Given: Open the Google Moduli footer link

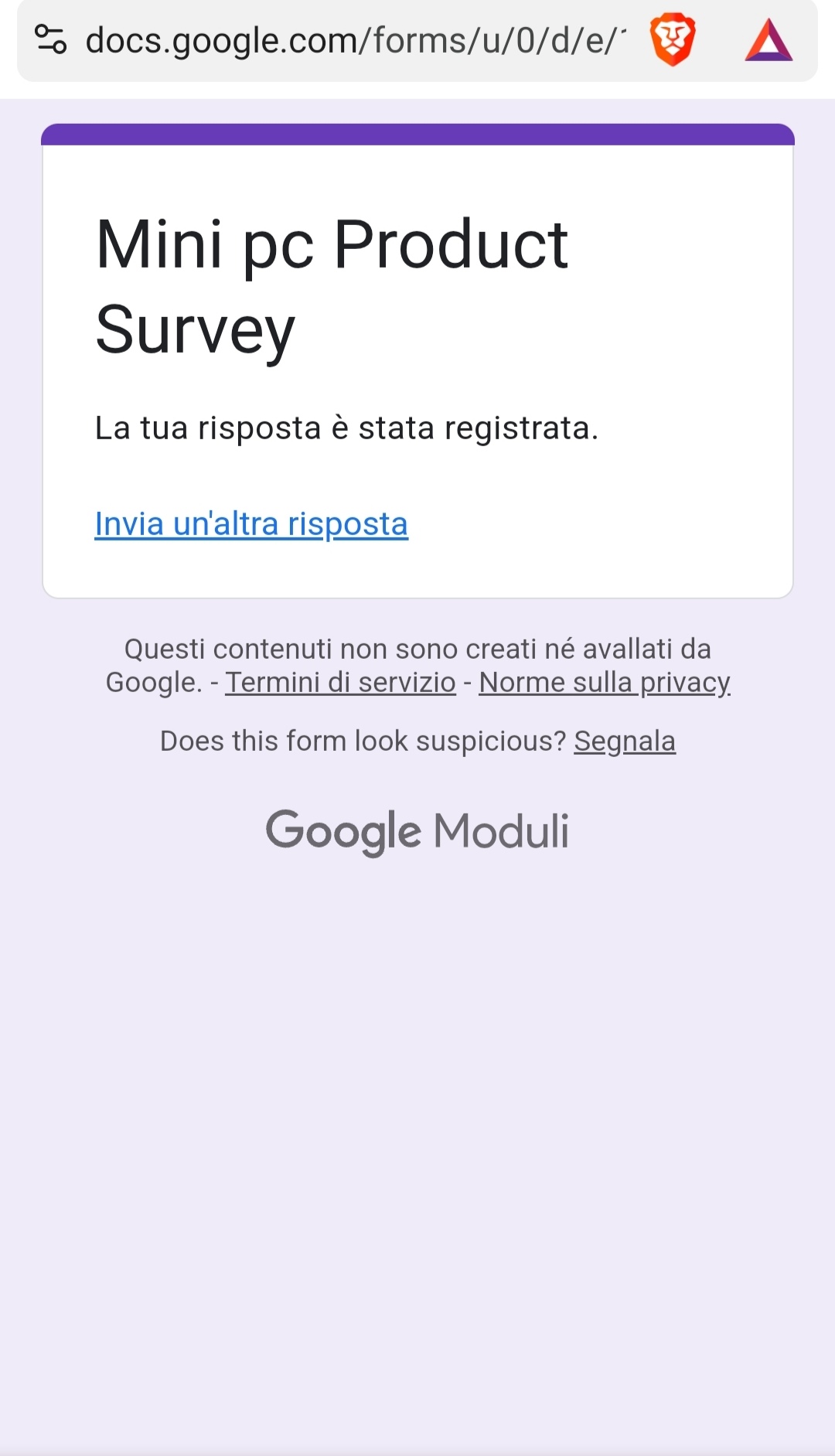Looking at the screenshot, I should point(417,831).
